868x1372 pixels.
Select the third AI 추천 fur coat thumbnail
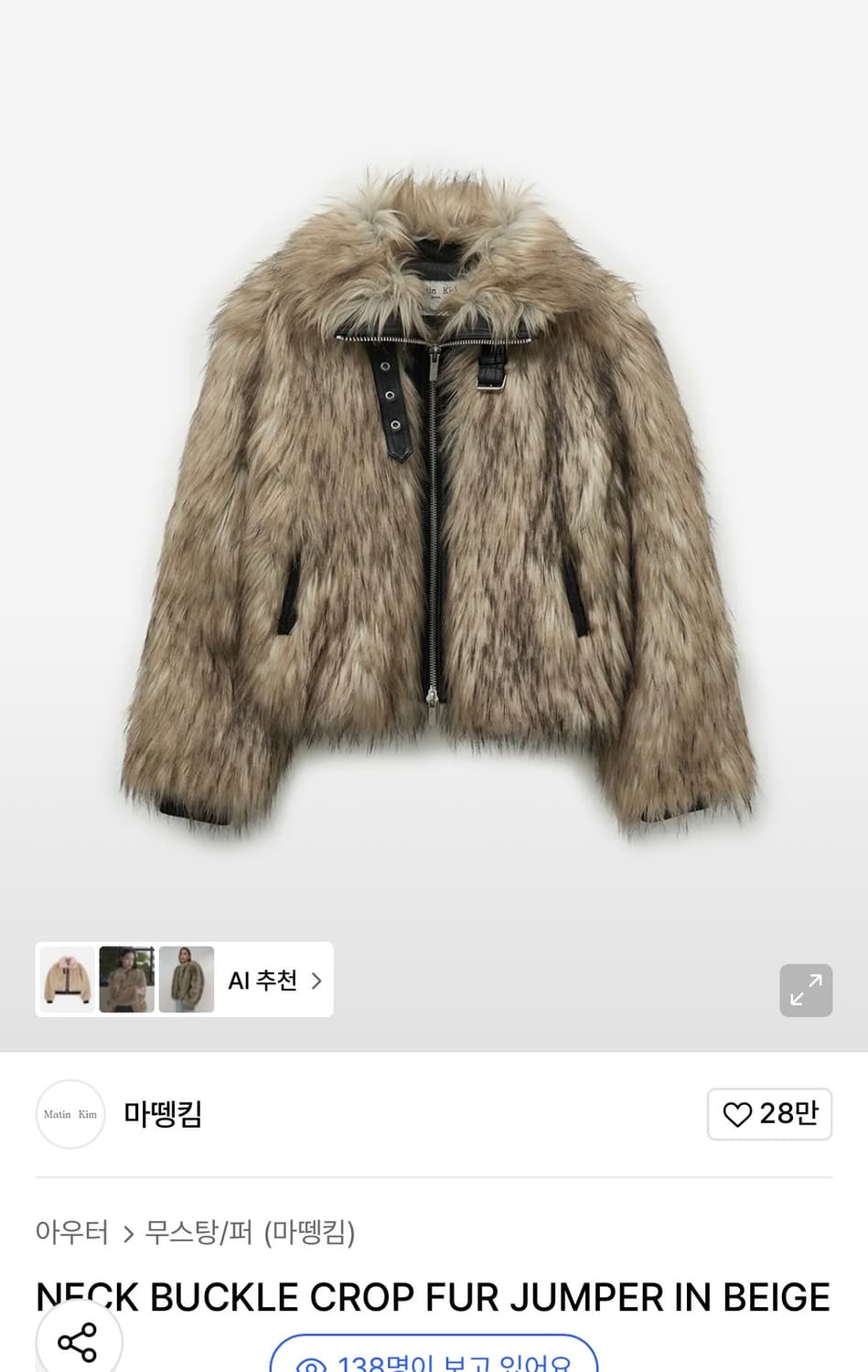pyautogui.click(x=187, y=980)
